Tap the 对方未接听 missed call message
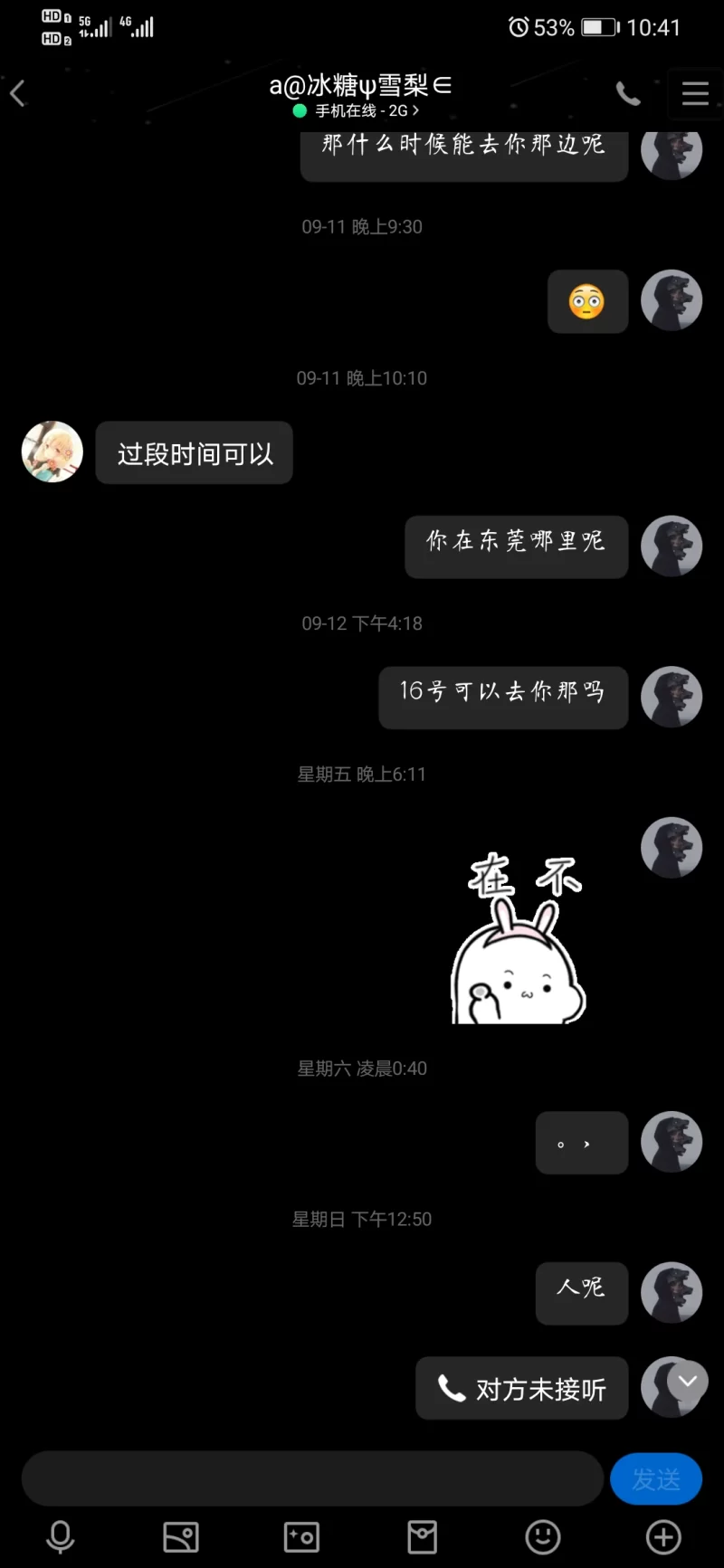Viewport: 724px width, 1568px height. point(522,1388)
